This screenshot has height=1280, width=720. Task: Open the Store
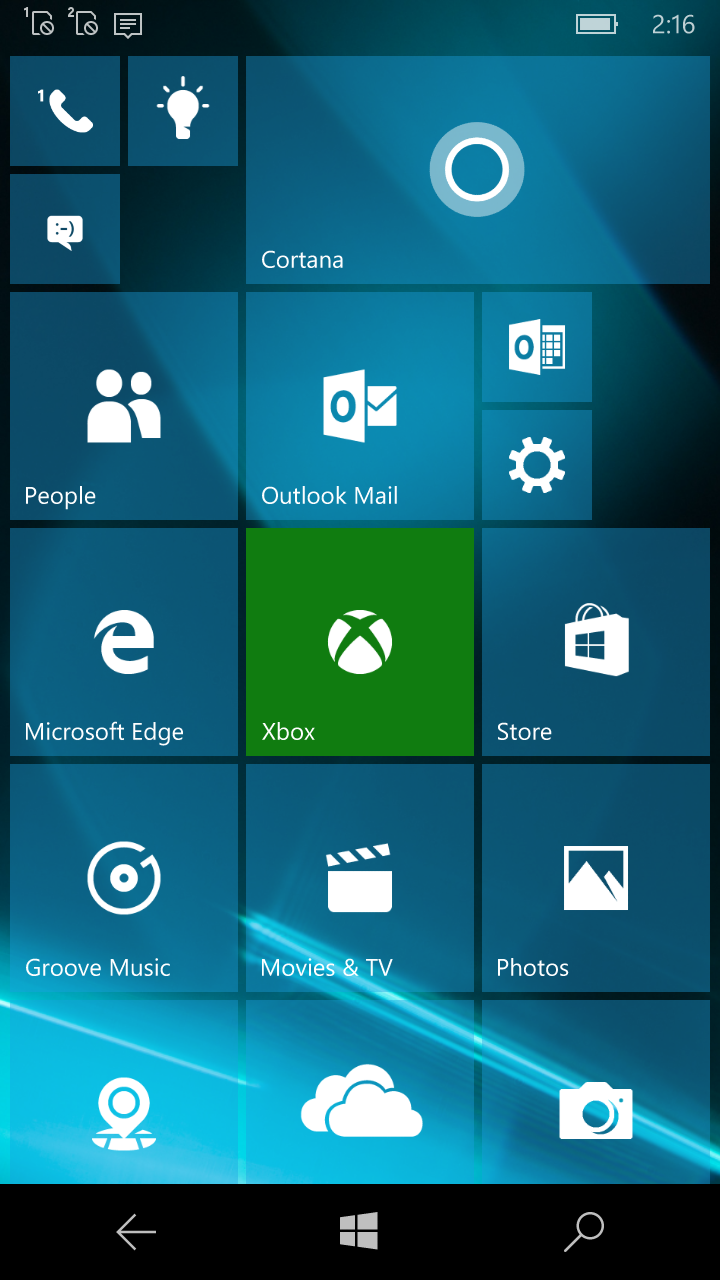click(x=596, y=642)
